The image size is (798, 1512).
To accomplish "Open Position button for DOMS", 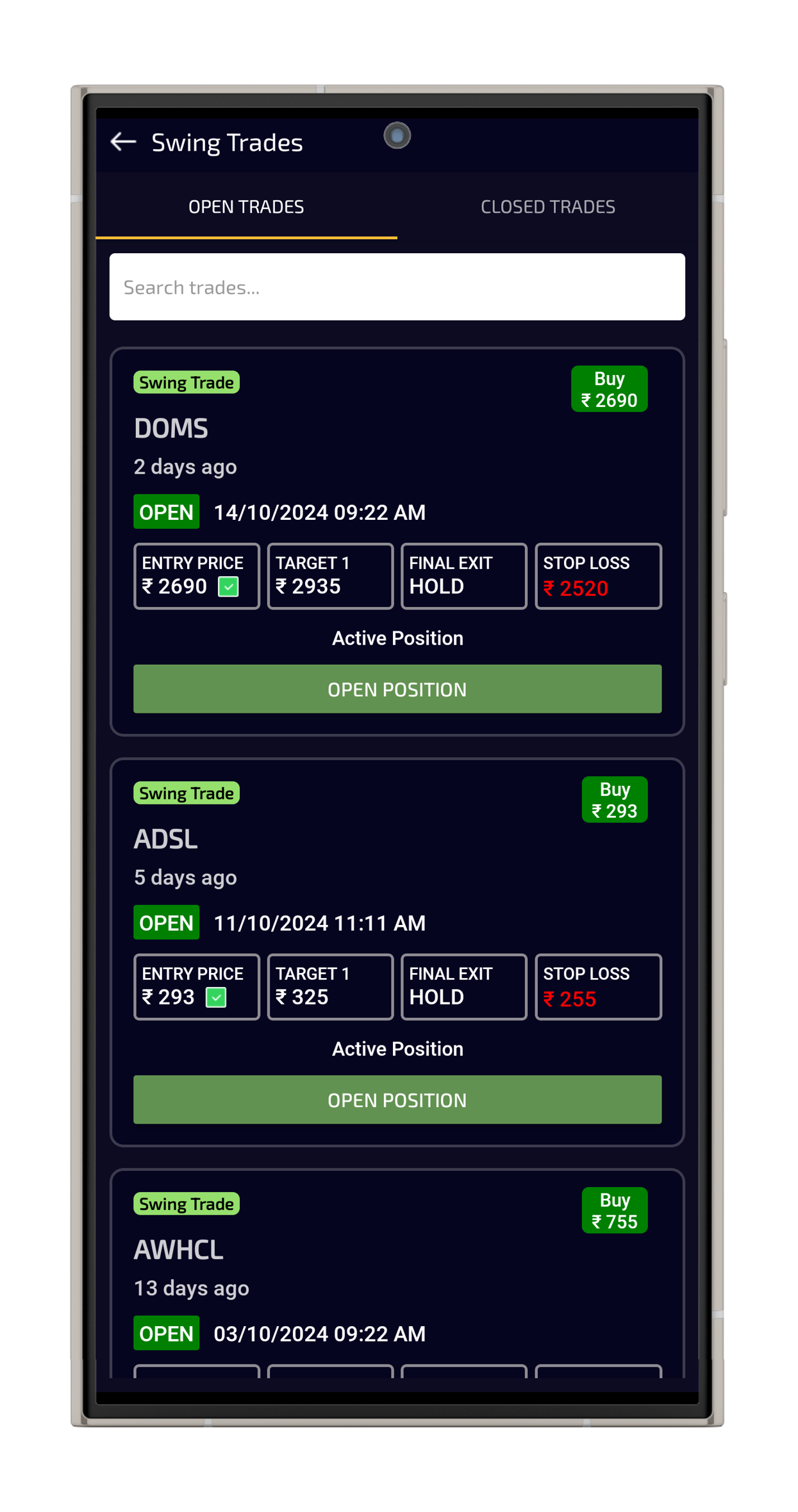I will tap(397, 689).
